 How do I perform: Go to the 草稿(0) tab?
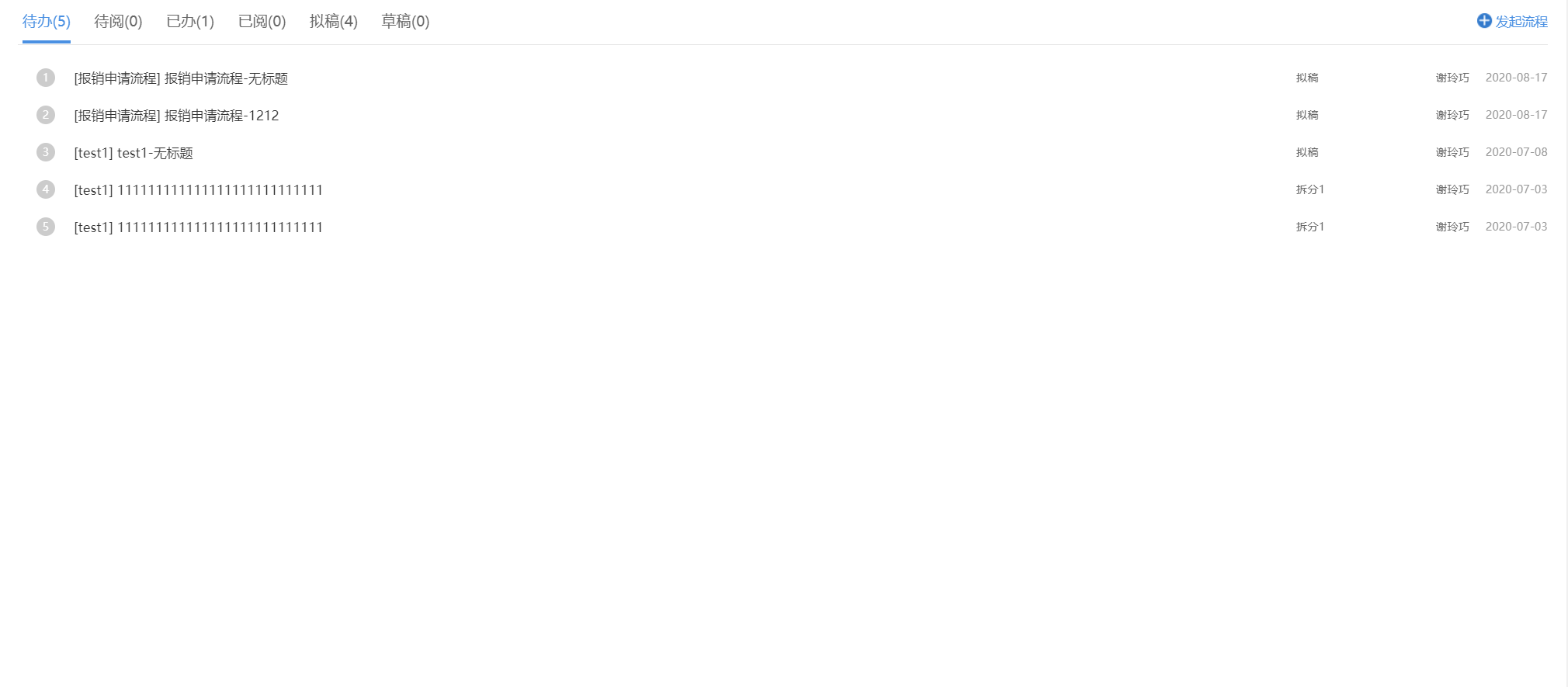point(405,22)
